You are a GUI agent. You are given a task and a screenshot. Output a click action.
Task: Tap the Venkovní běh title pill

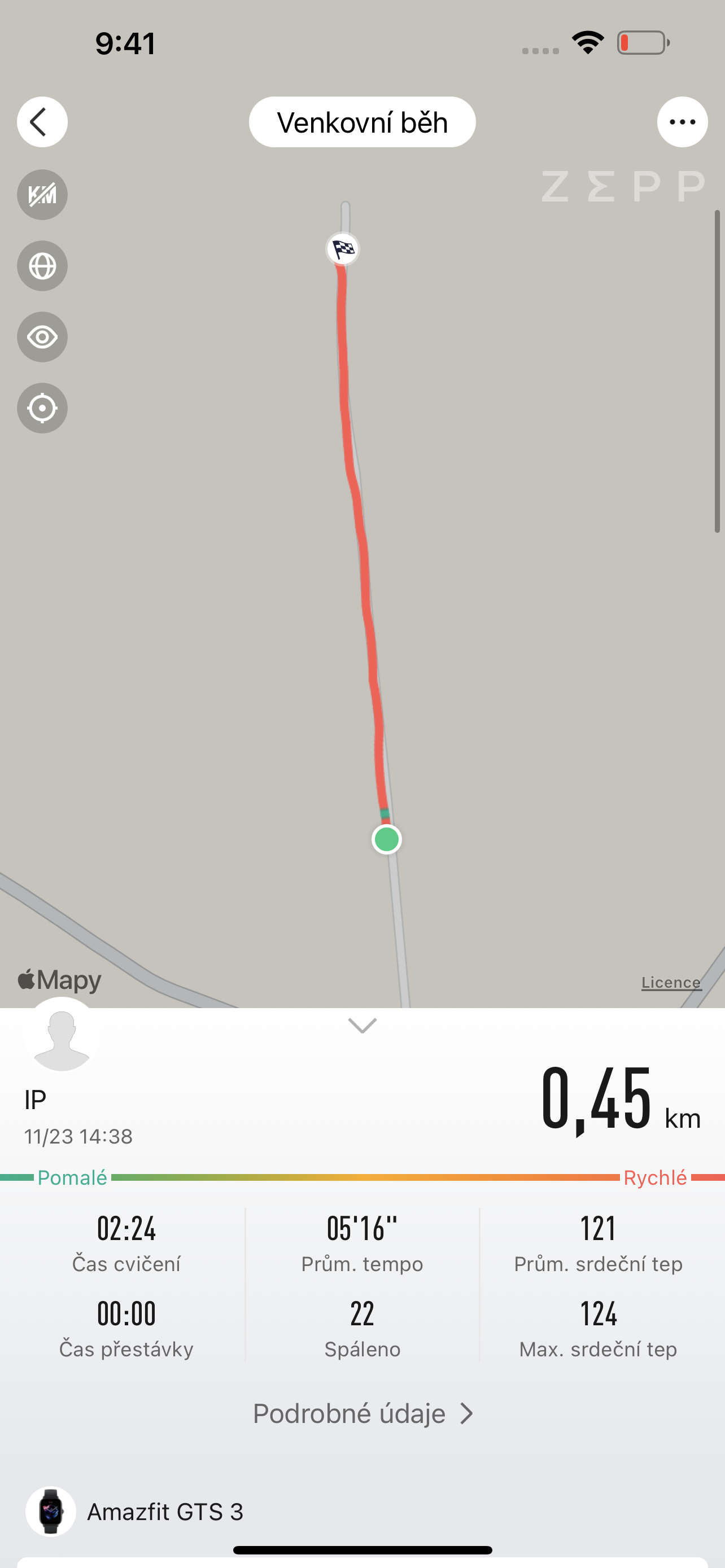coord(362,121)
